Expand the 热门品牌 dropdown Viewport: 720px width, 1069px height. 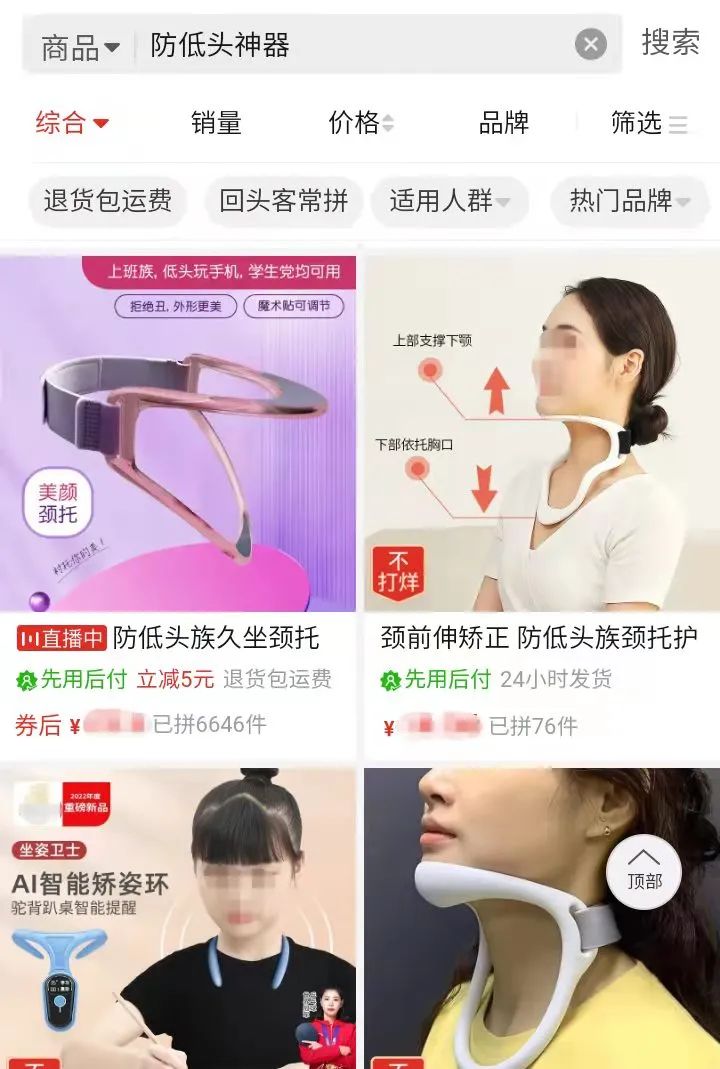(630, 201)
